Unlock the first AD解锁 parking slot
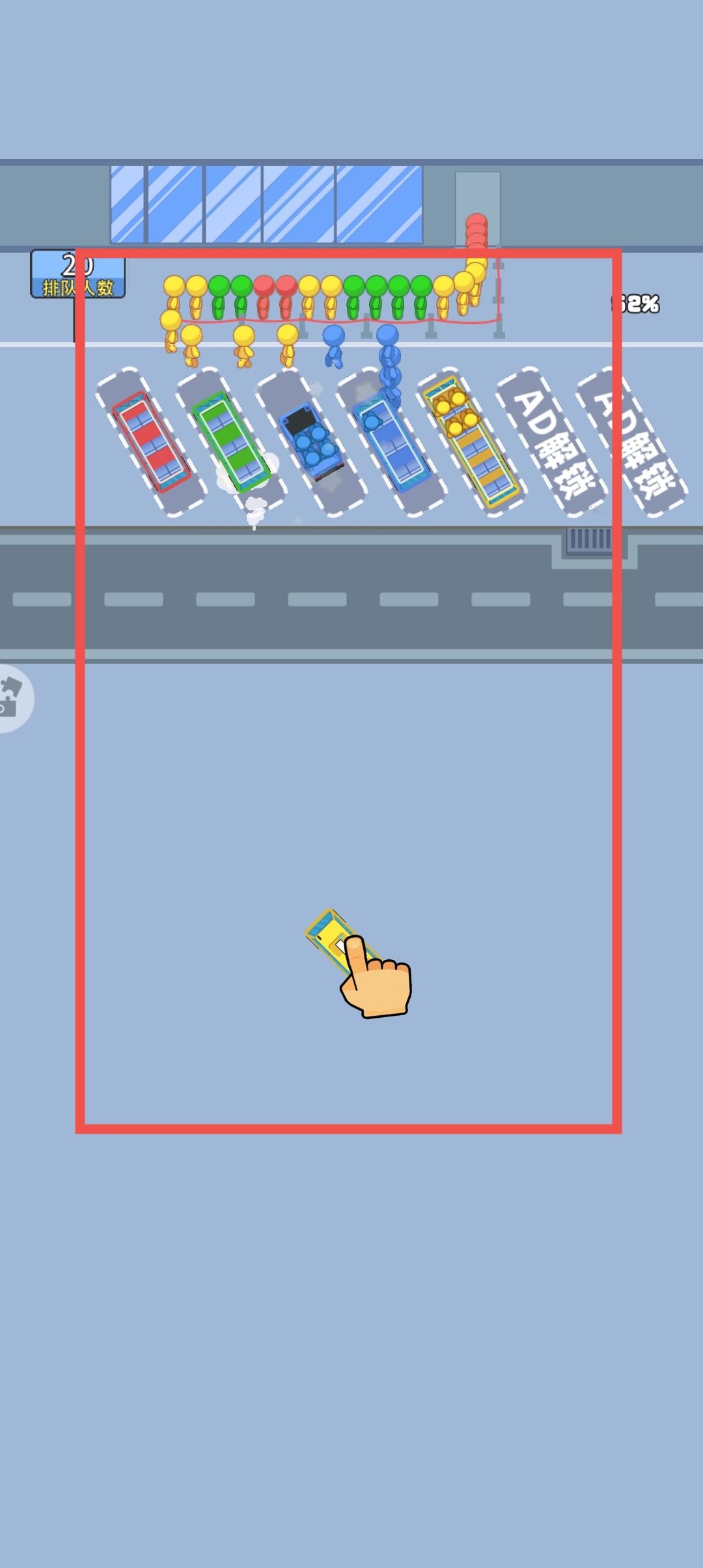 552,444
